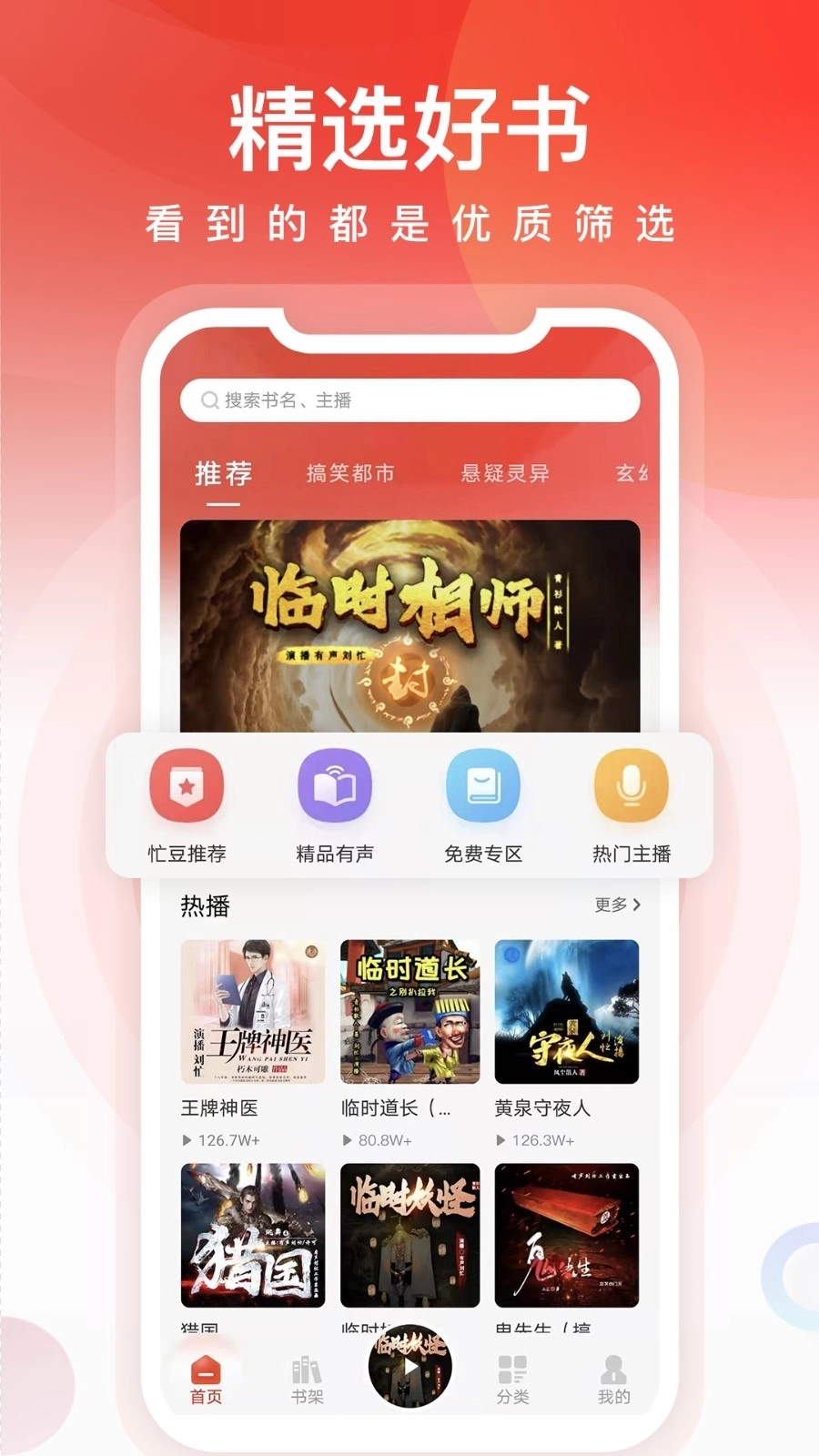Select the 推荐 tab
The height and width of the screenshot is (1456, 819).
point(225,473)
